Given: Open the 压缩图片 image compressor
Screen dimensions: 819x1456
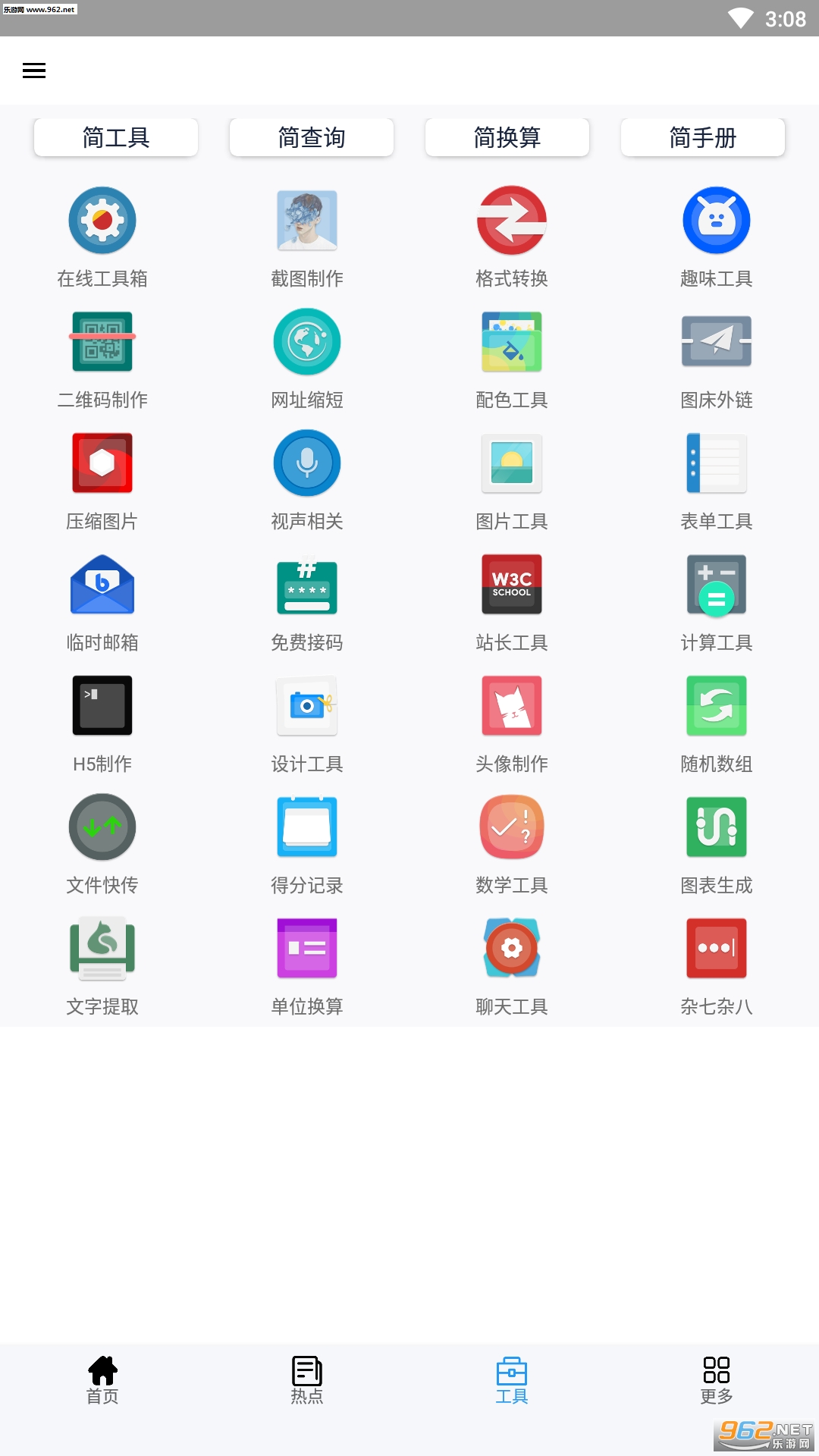Looking at the screenshot, I should pos(102,463).
